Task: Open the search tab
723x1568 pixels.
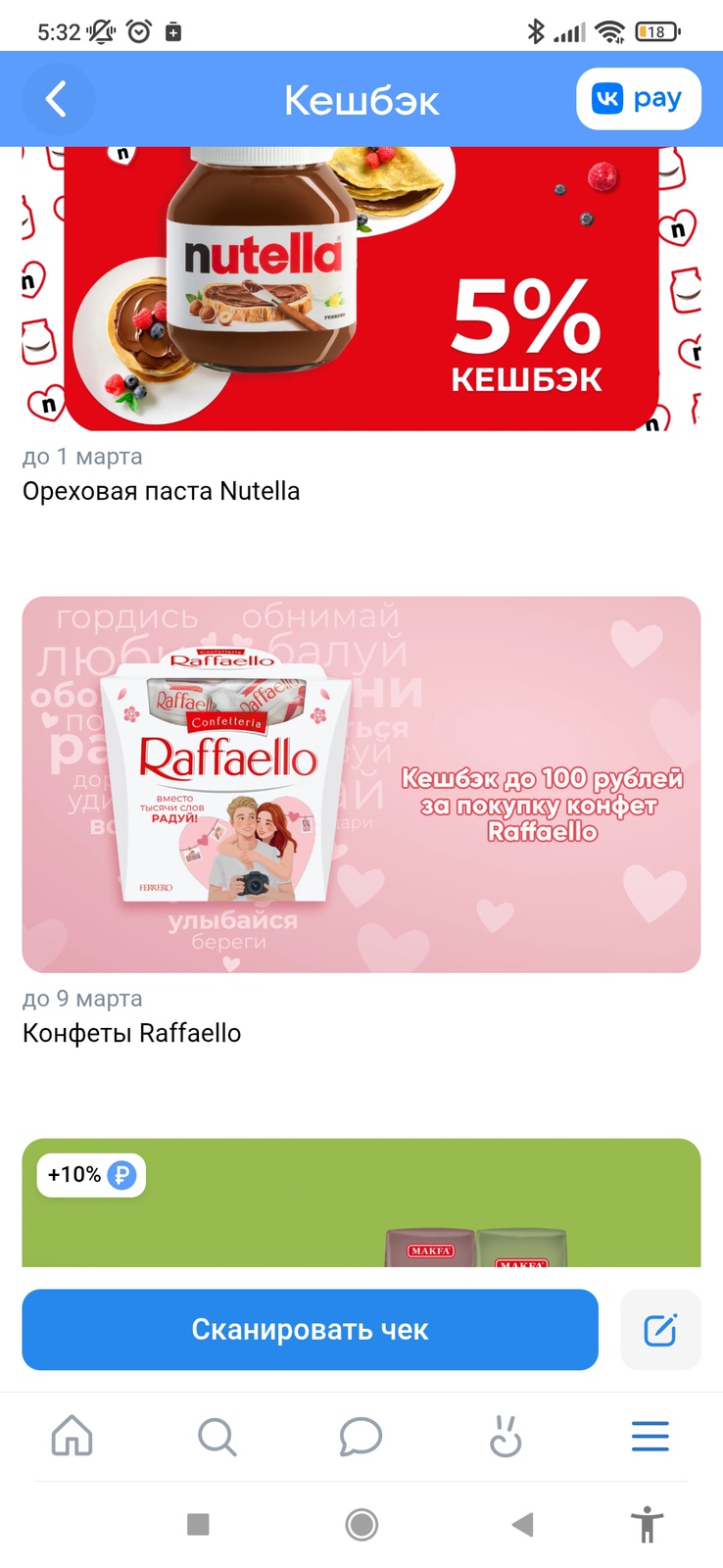Action: pyautogui.click(x=217, y=1437)
